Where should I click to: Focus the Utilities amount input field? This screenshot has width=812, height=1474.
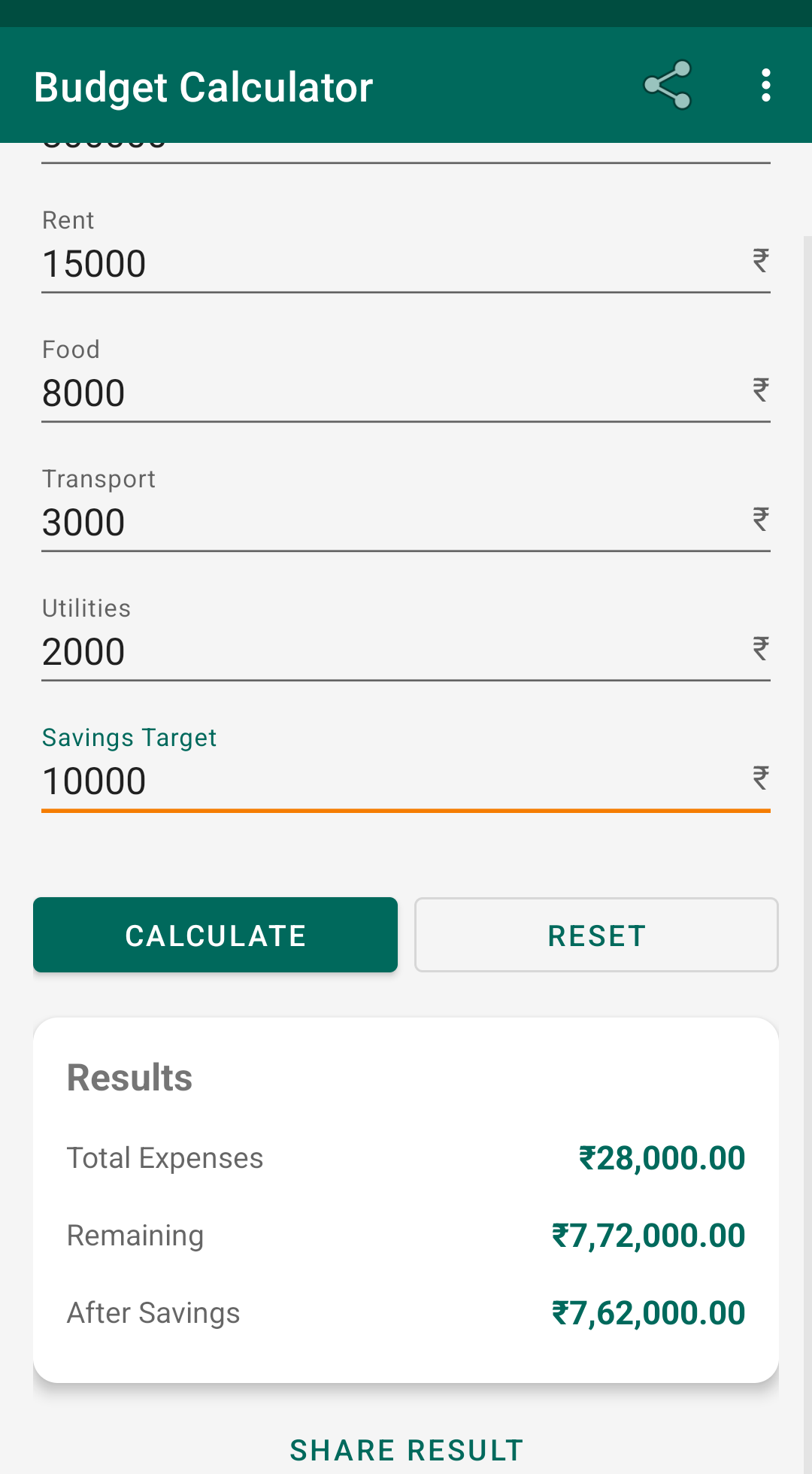pyautogui.click(x=301, y=651)
